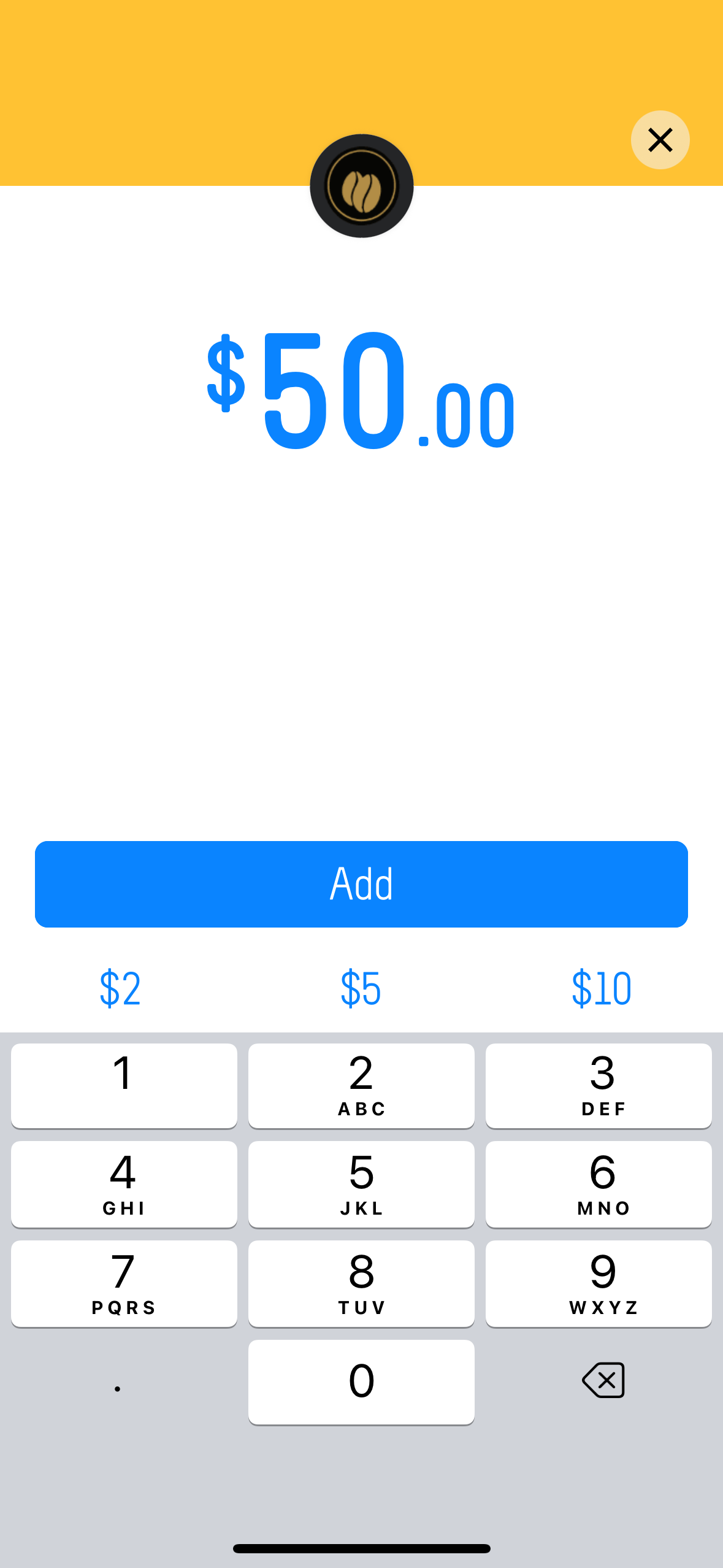Enter digit 3 on the keypad
The image size is (723, 1568).
599,1085
